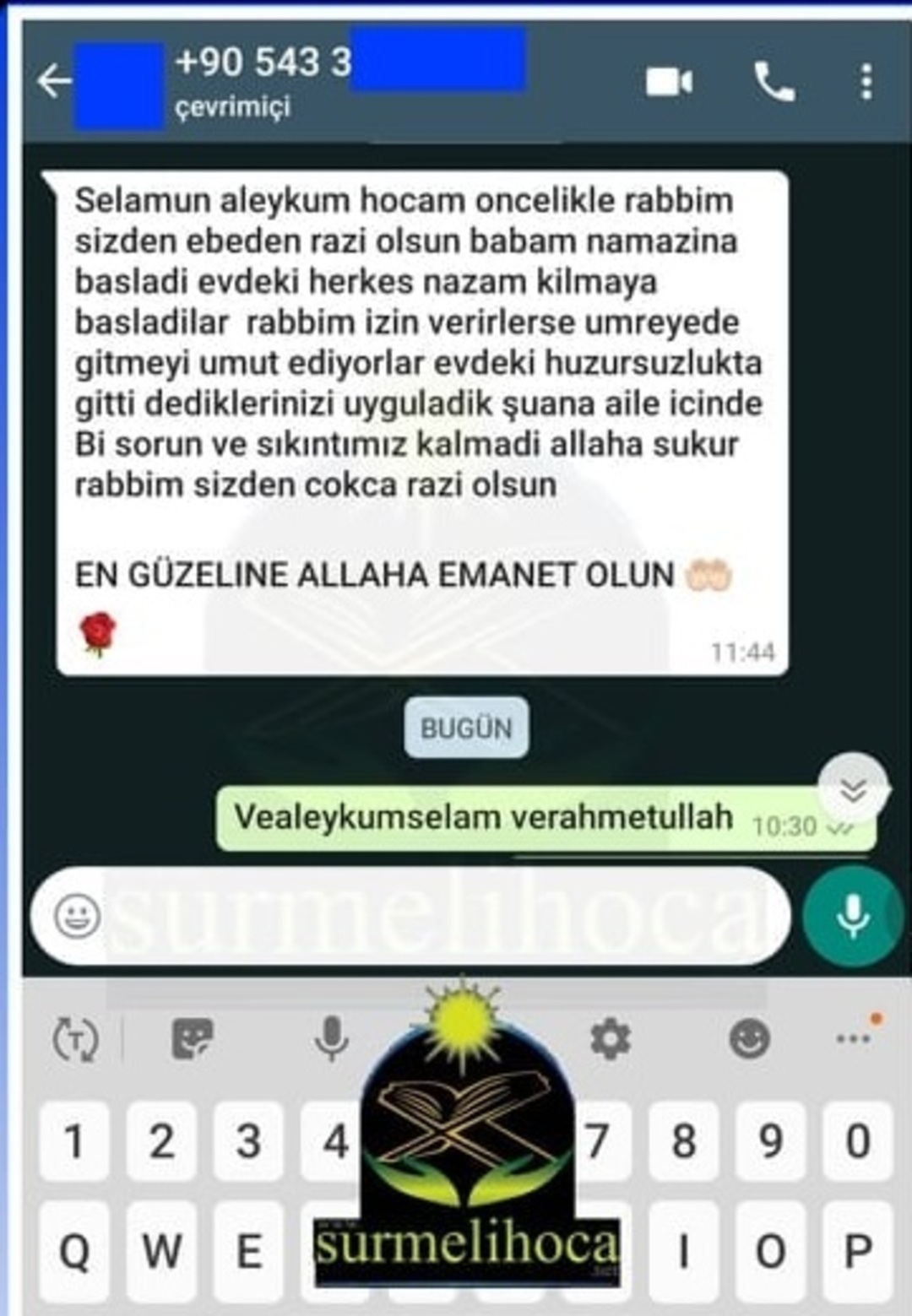Open keyboard emoji smiley panel
This screenshot has height=1316, width=912.
pos(749,1038)
